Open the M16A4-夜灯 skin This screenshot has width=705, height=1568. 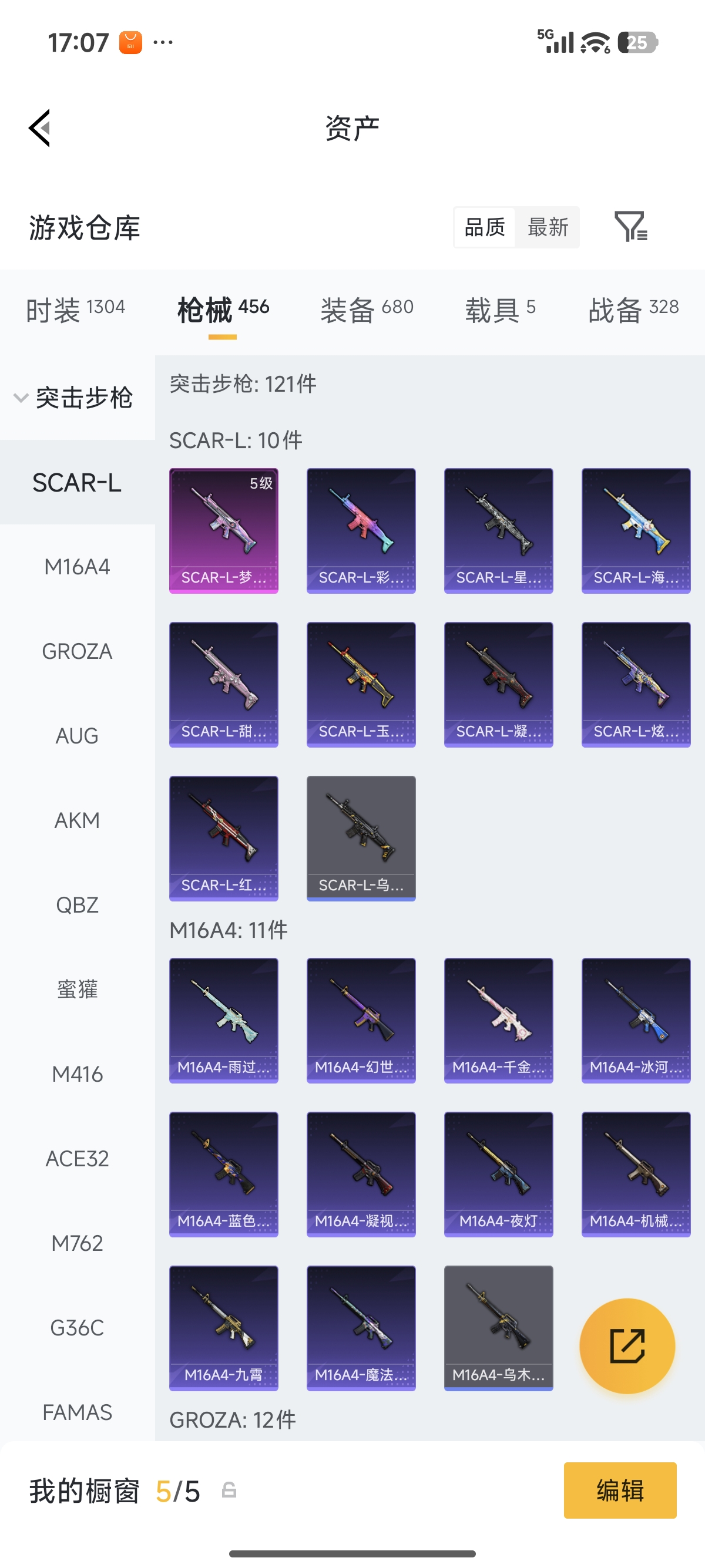point(499,1174)
